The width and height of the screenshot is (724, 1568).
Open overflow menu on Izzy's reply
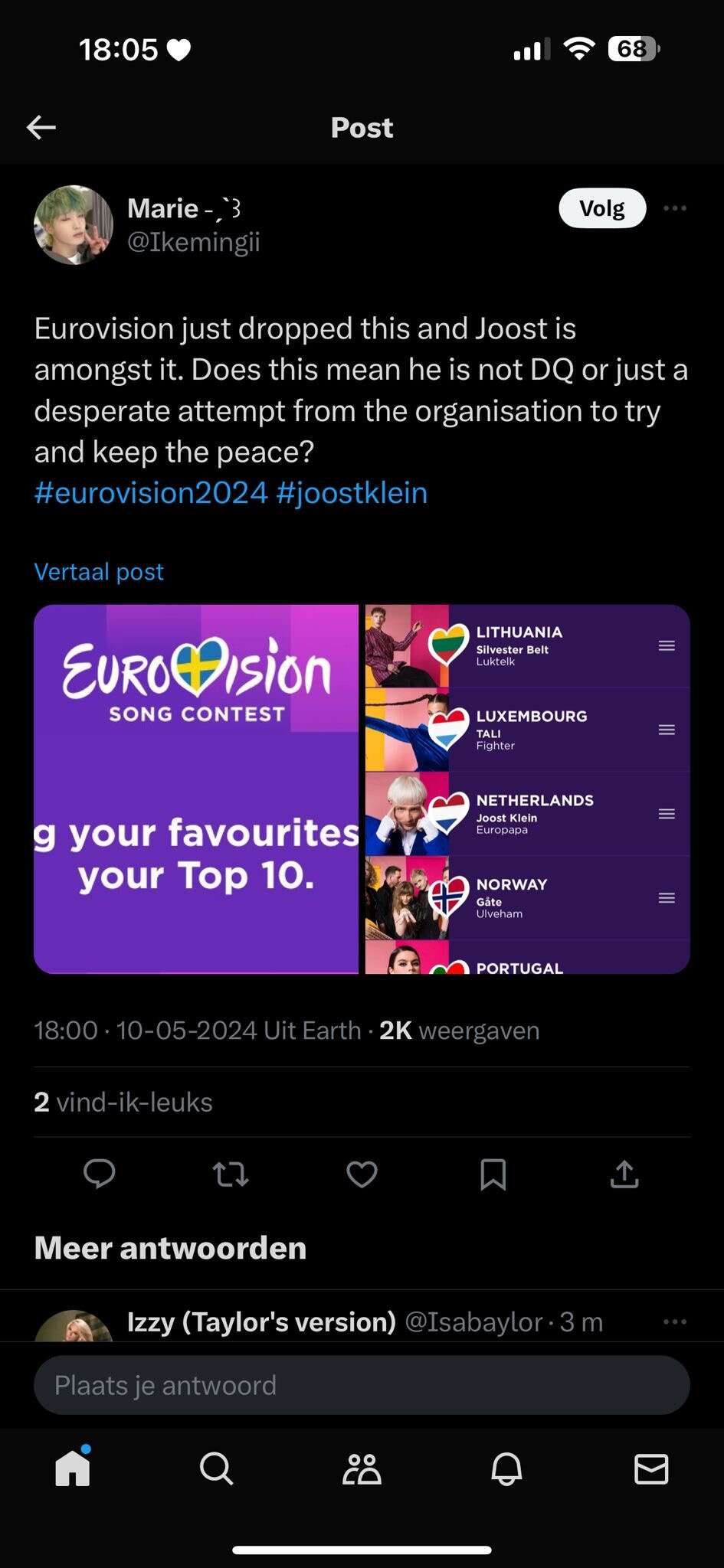point(674,1321)
